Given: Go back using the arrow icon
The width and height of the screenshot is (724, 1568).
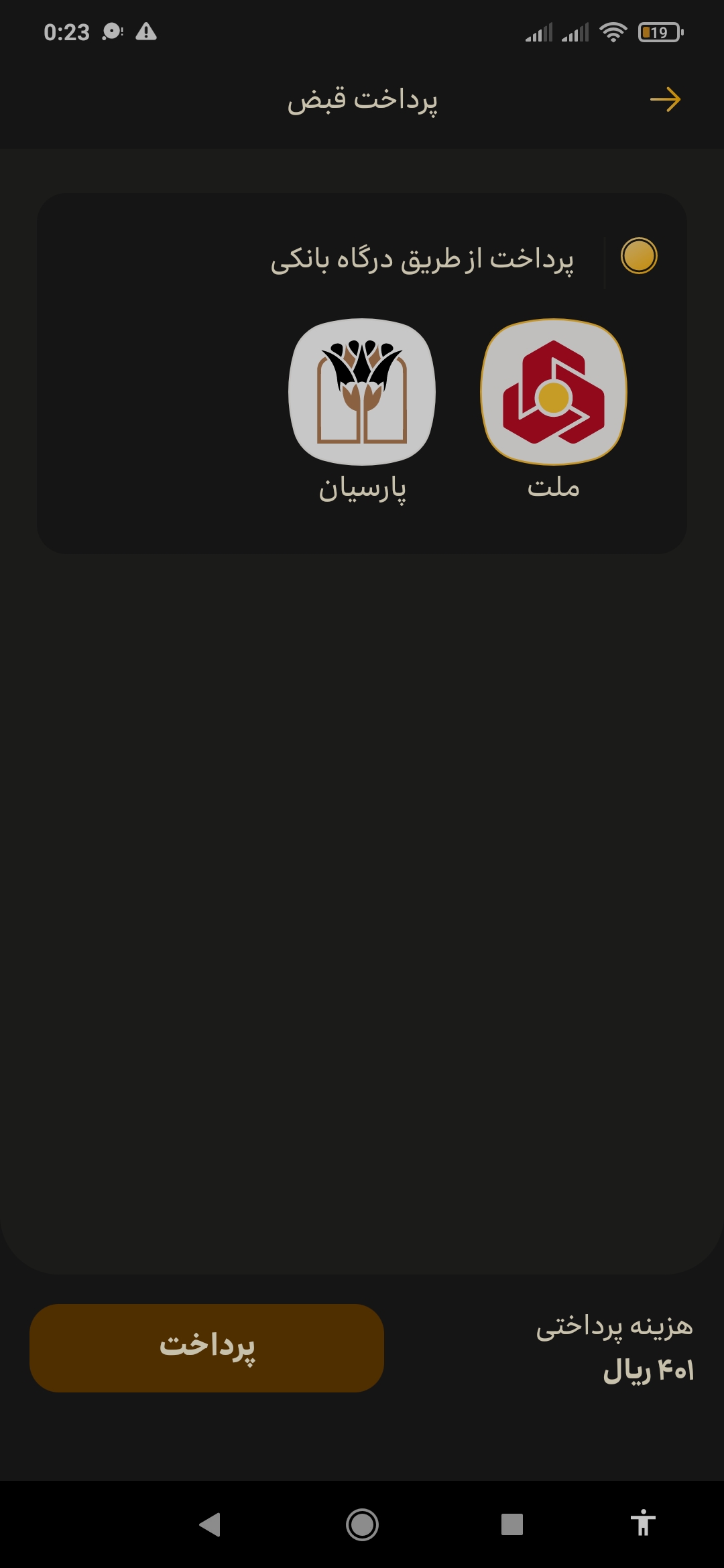Looking at the screenshot, I should pos(665,100).
